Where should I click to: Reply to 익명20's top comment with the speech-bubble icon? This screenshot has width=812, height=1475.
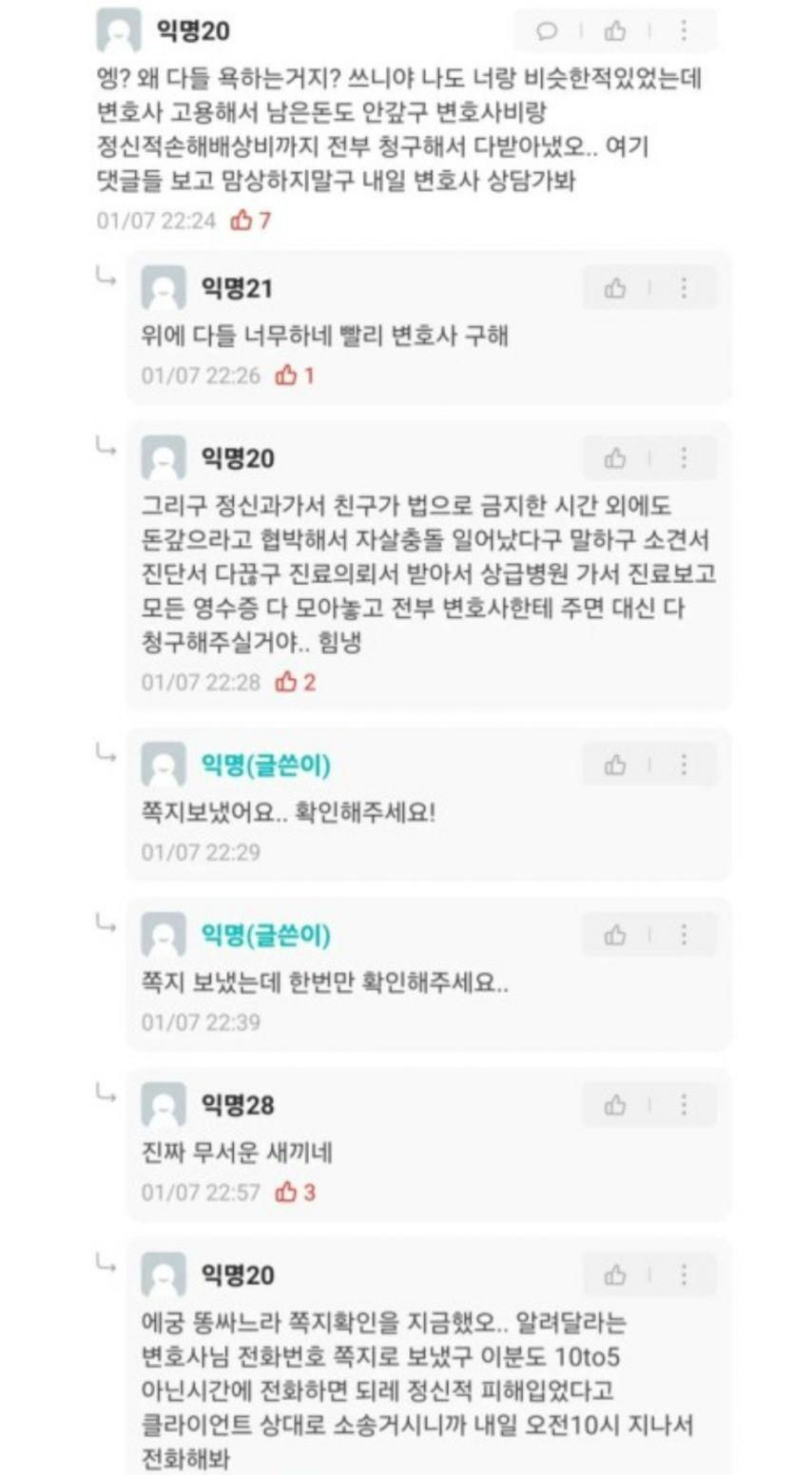[547, 31]
